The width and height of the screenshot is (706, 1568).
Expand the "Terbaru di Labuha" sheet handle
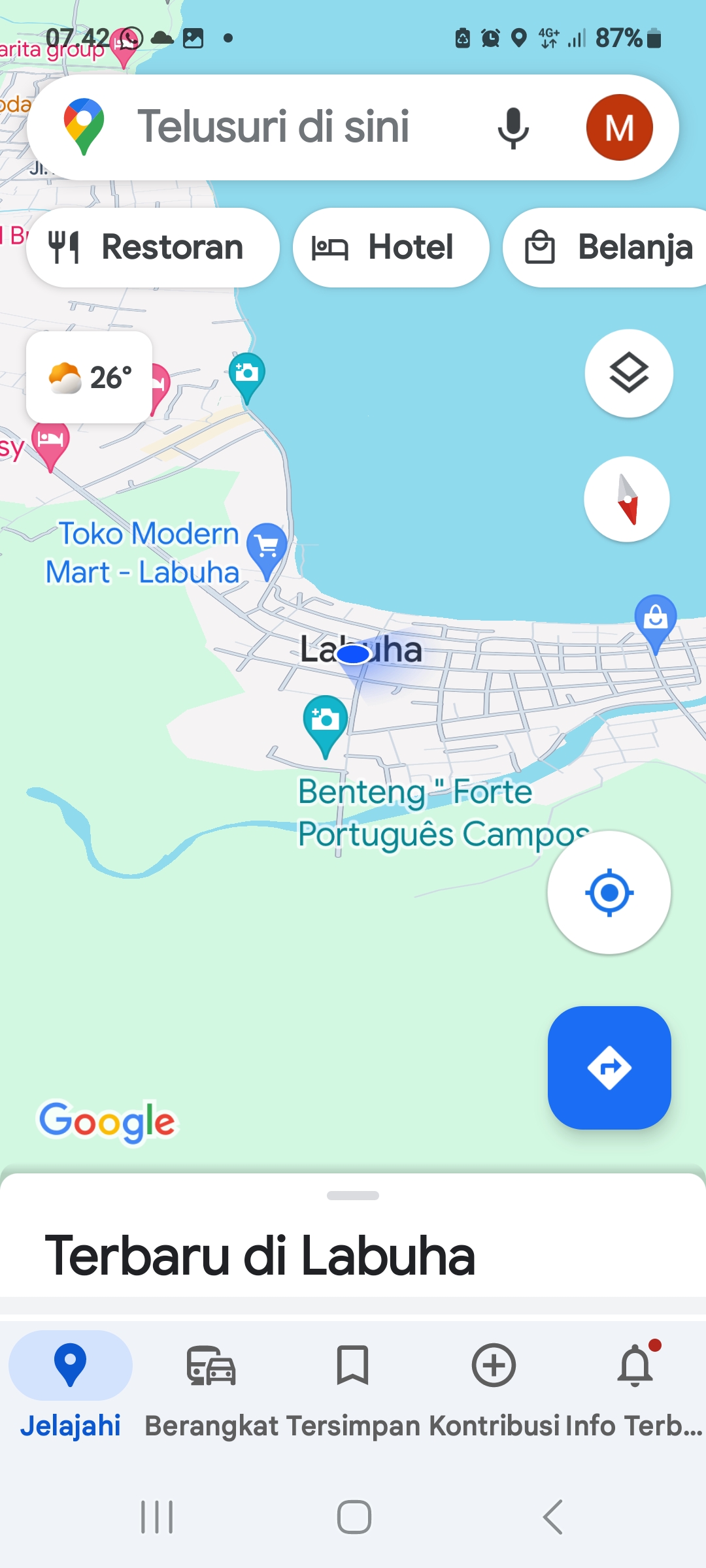coord(353,1196)
